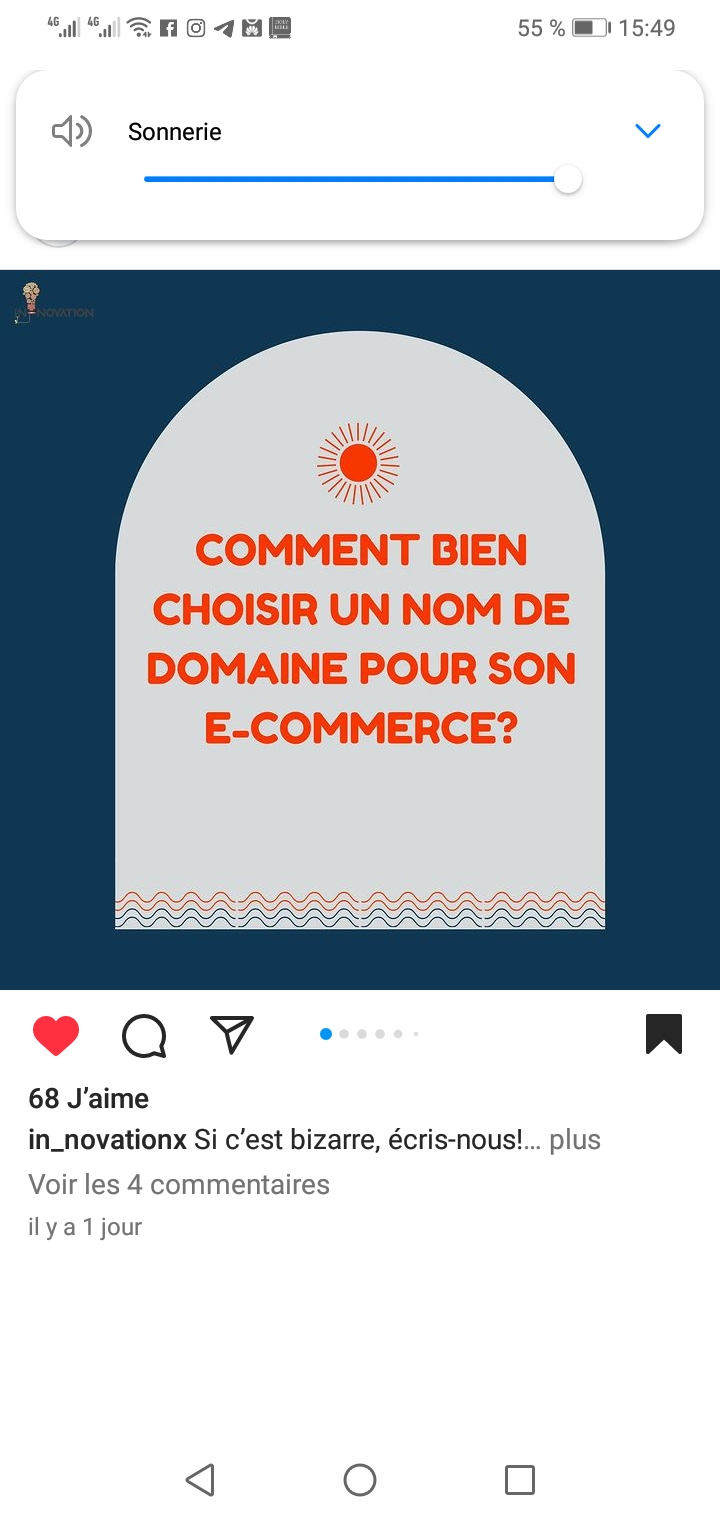The image size is (720, 1520).
Task: Remove the post from saved bookmarks
Action: pos(664,1034)
